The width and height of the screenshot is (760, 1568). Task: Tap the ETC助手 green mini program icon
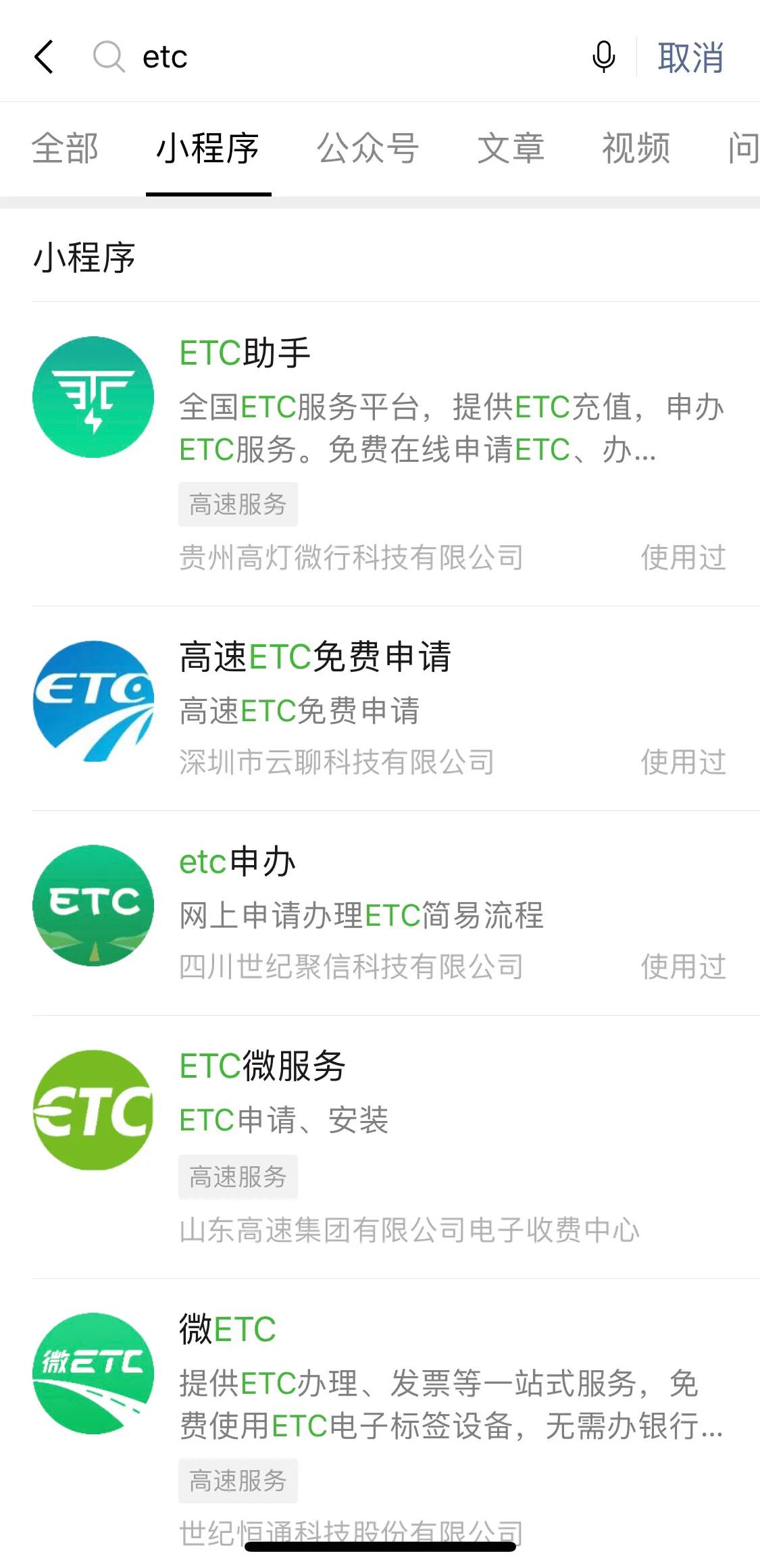tap(95, 397)
